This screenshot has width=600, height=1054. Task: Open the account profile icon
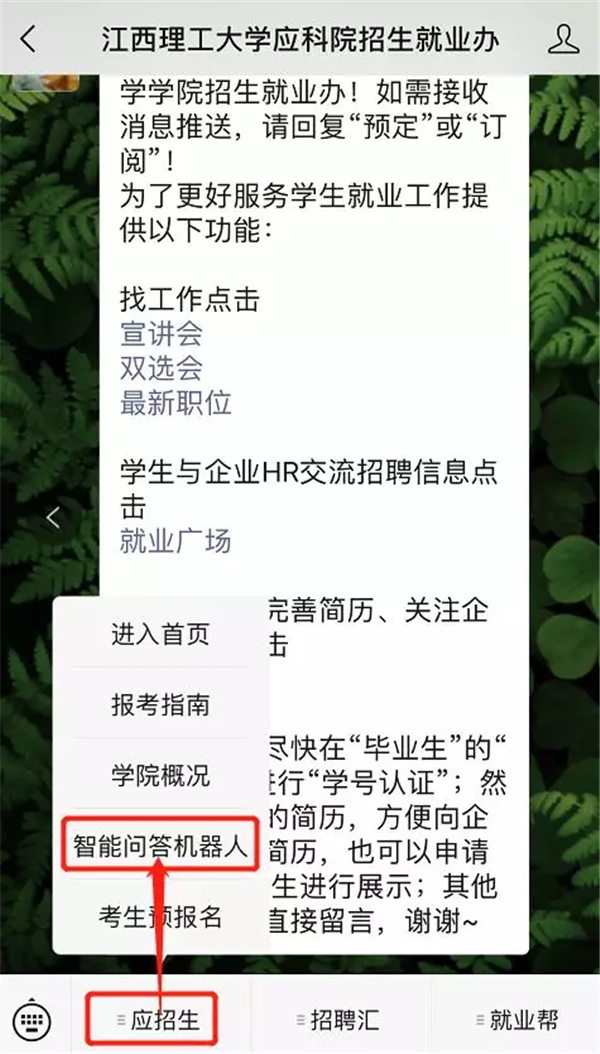(x=563, y=40)
